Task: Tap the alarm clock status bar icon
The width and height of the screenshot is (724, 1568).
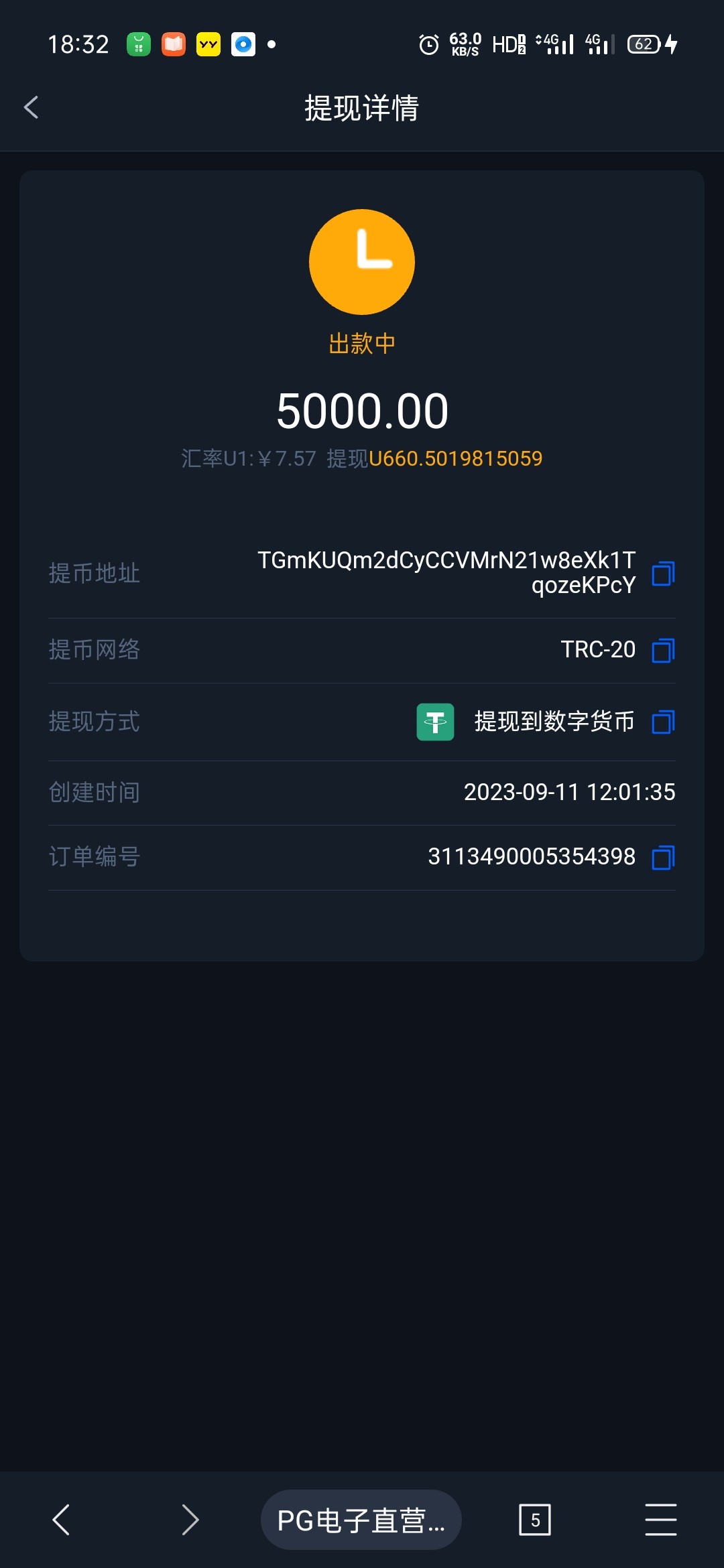Action: tap(429, 44)
